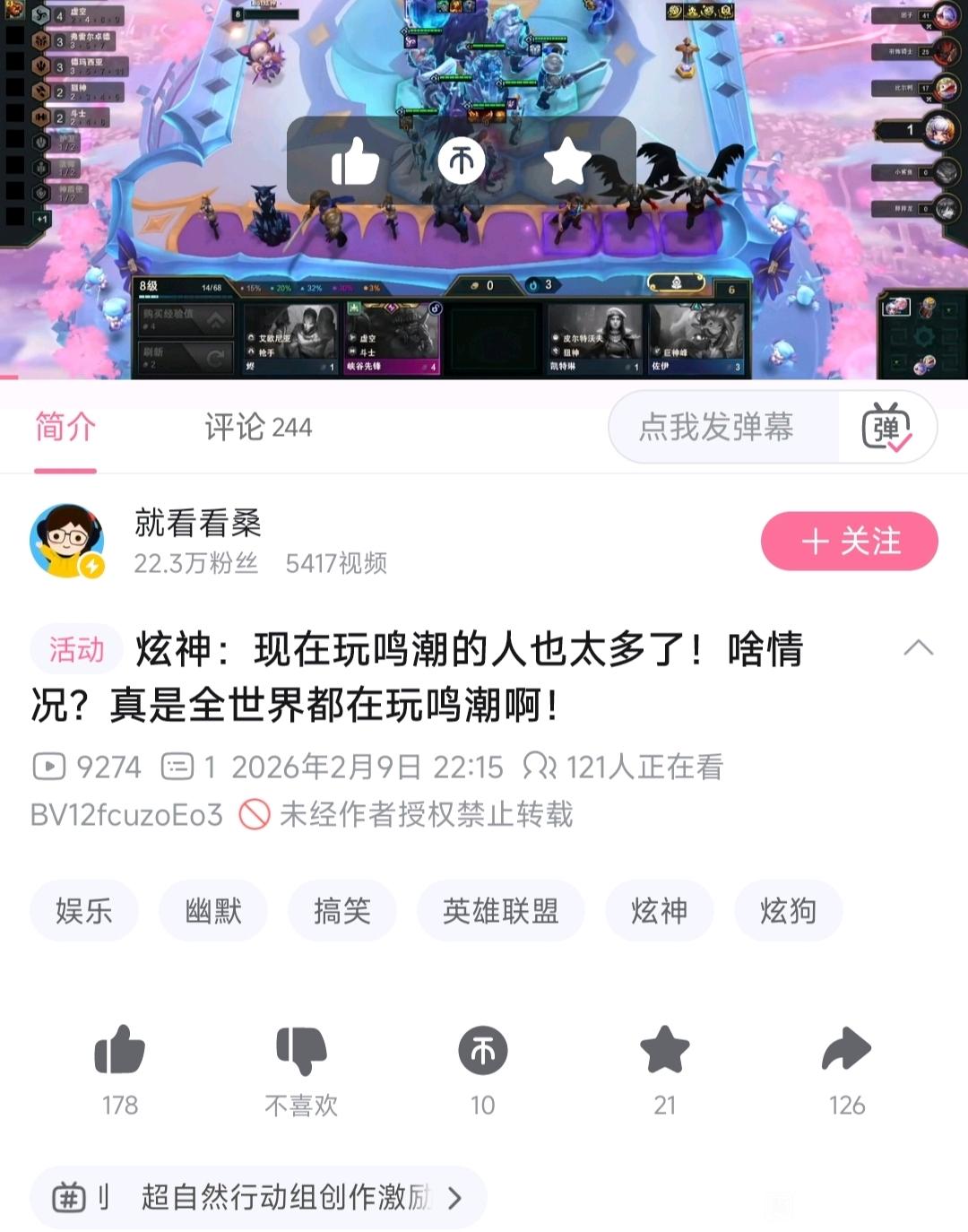Tap the 点我发弹幕 input field
968x1232 pixels.
pos(717,428)
